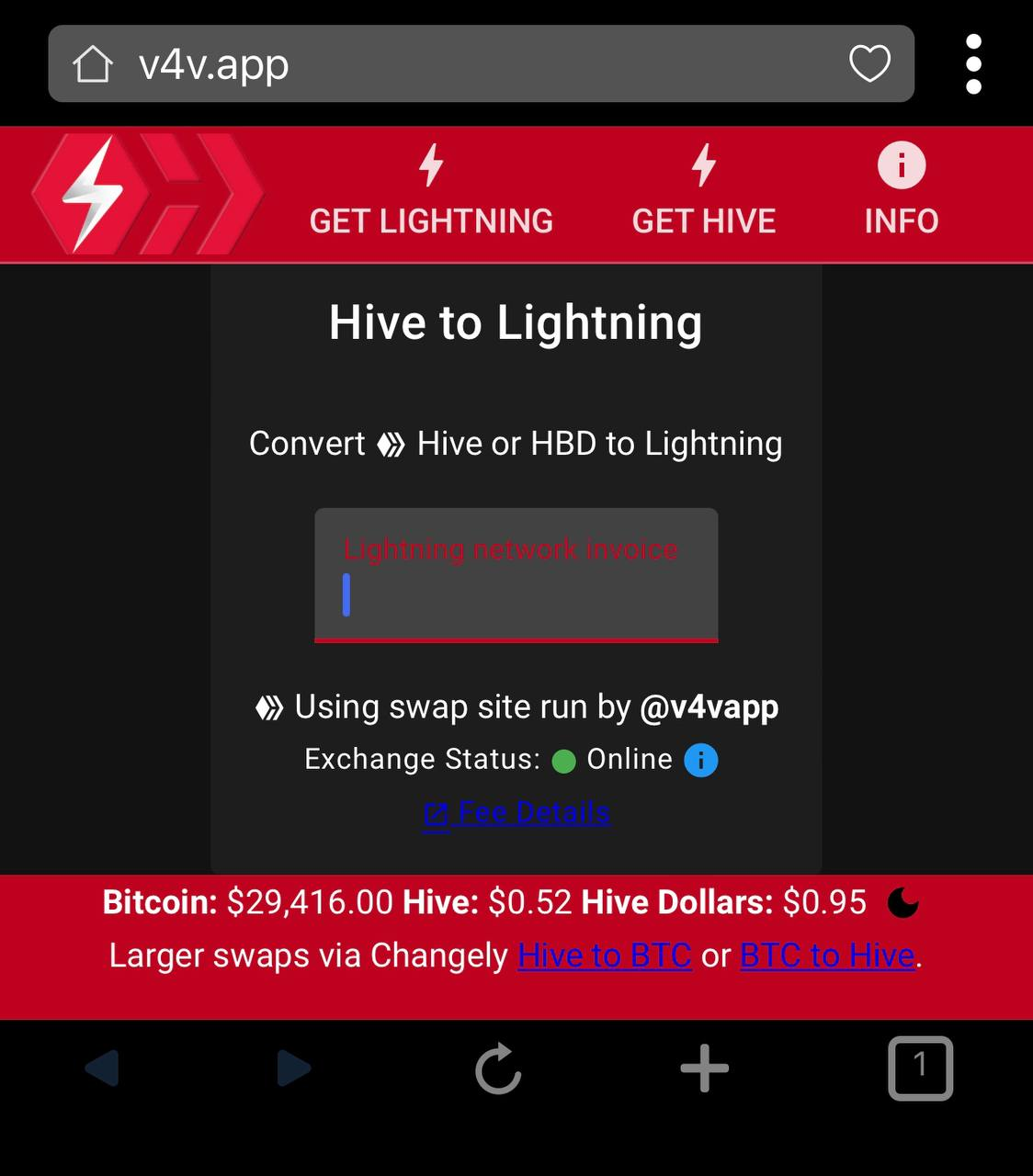Image resolution: width=1033 pixels, height=1176 pixels.
Task: Show exchange status info
Action: (700, 760)
